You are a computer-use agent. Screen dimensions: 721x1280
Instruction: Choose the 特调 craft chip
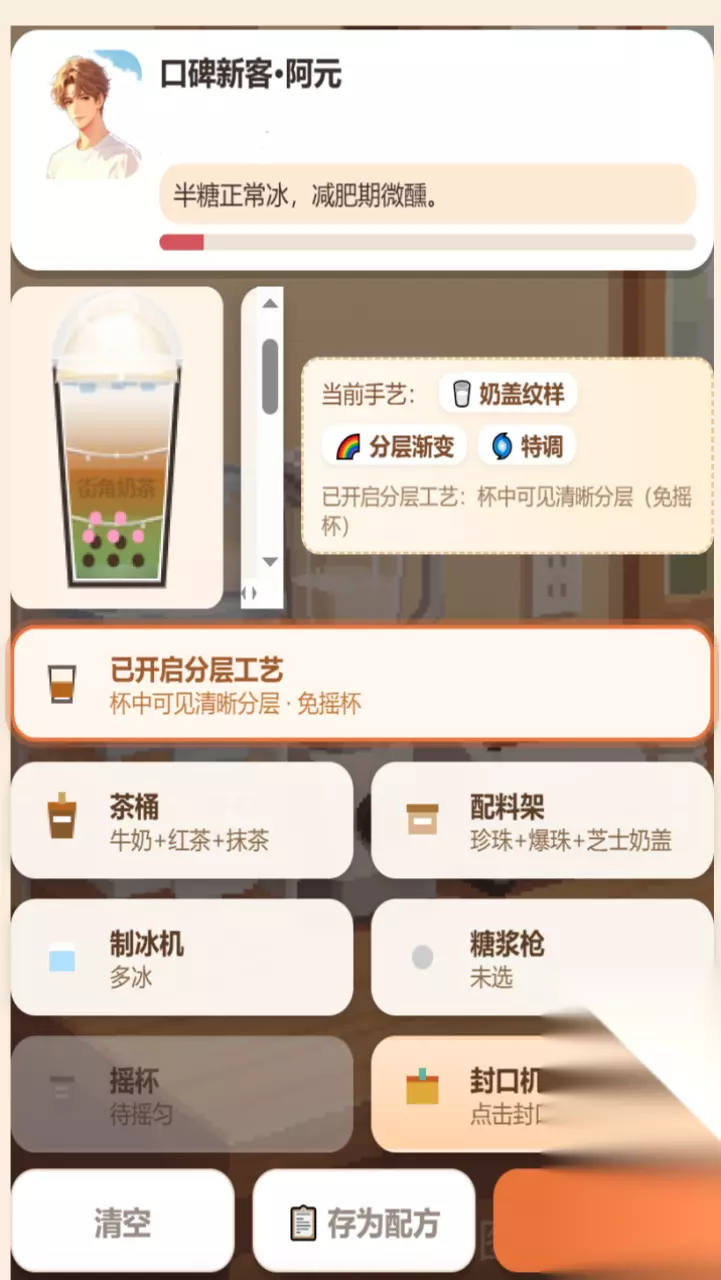tap(527, 446)
